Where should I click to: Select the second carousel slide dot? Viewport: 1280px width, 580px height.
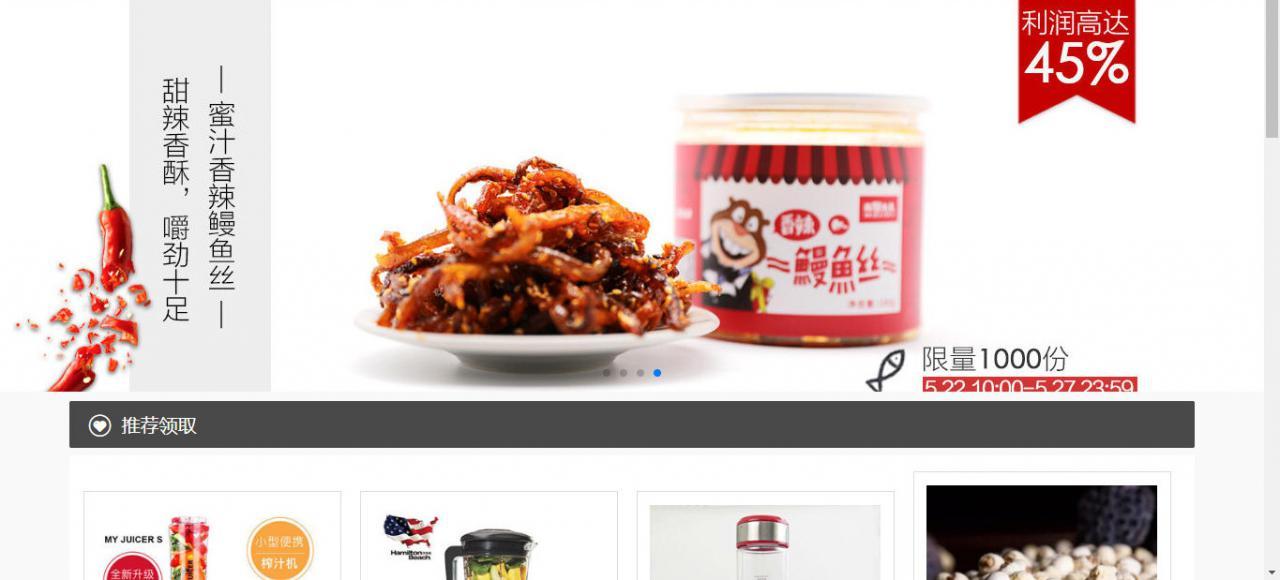point(623,373)
